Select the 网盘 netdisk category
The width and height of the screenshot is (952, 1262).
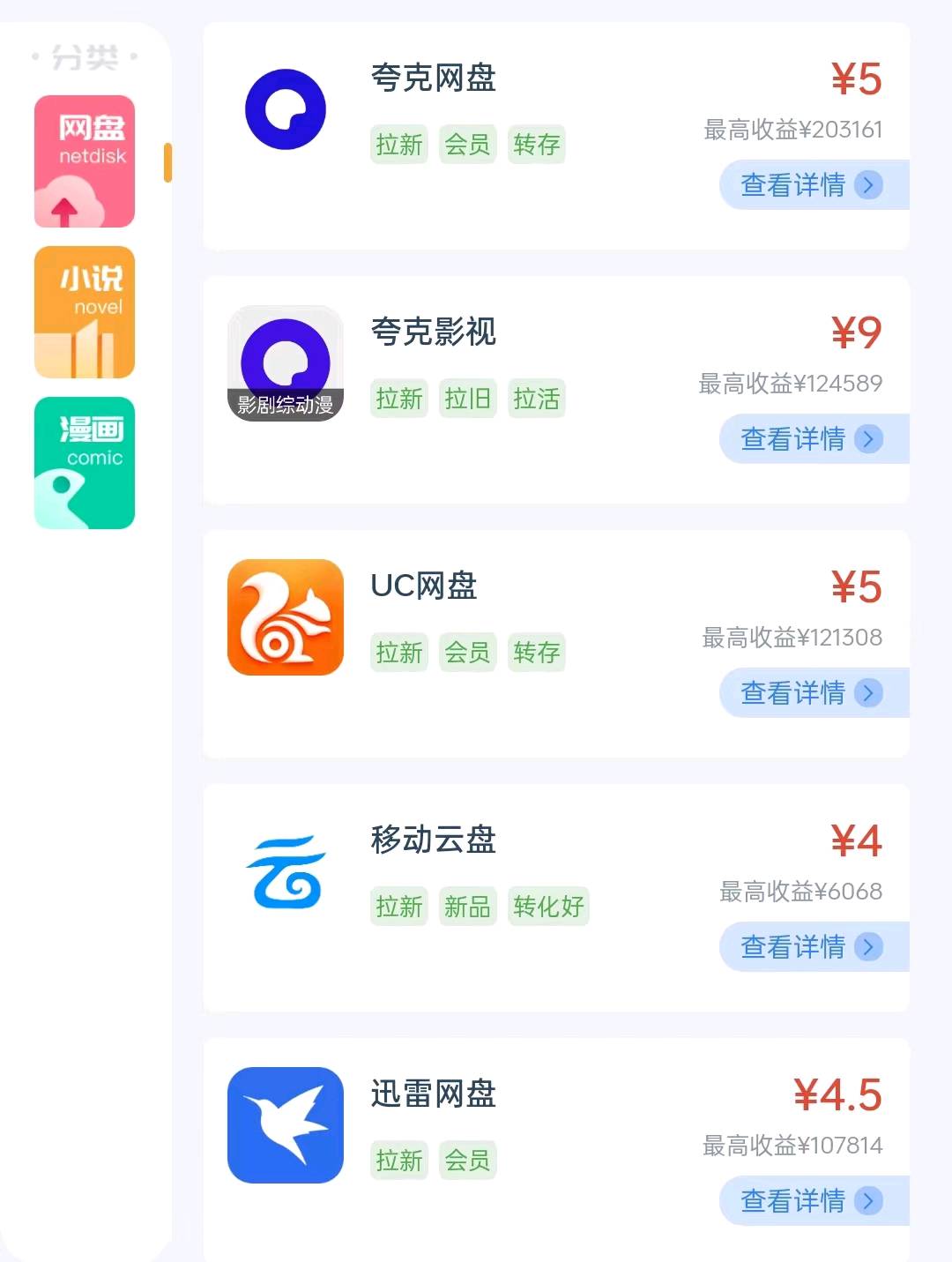coord(85,161)
